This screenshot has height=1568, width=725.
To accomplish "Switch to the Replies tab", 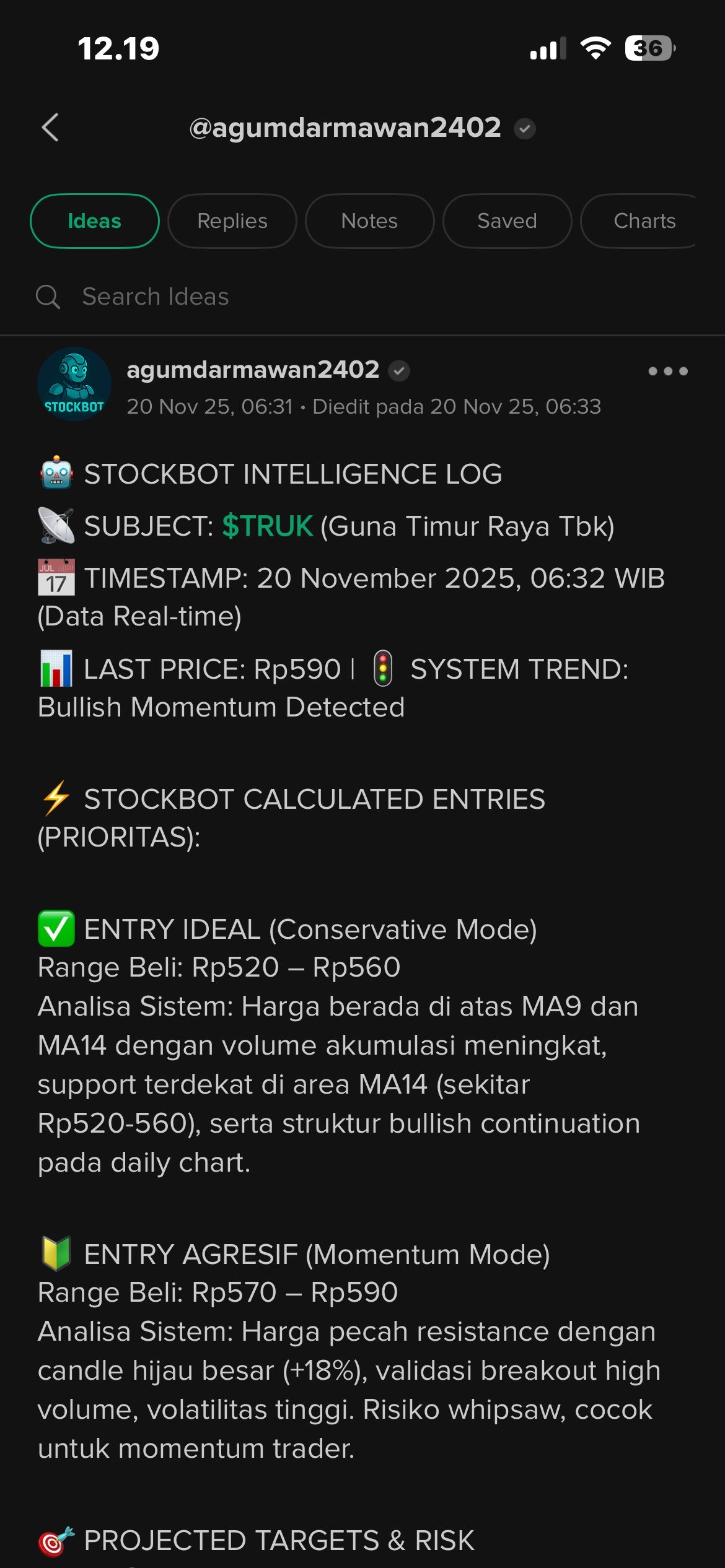I will coord(232,221).
